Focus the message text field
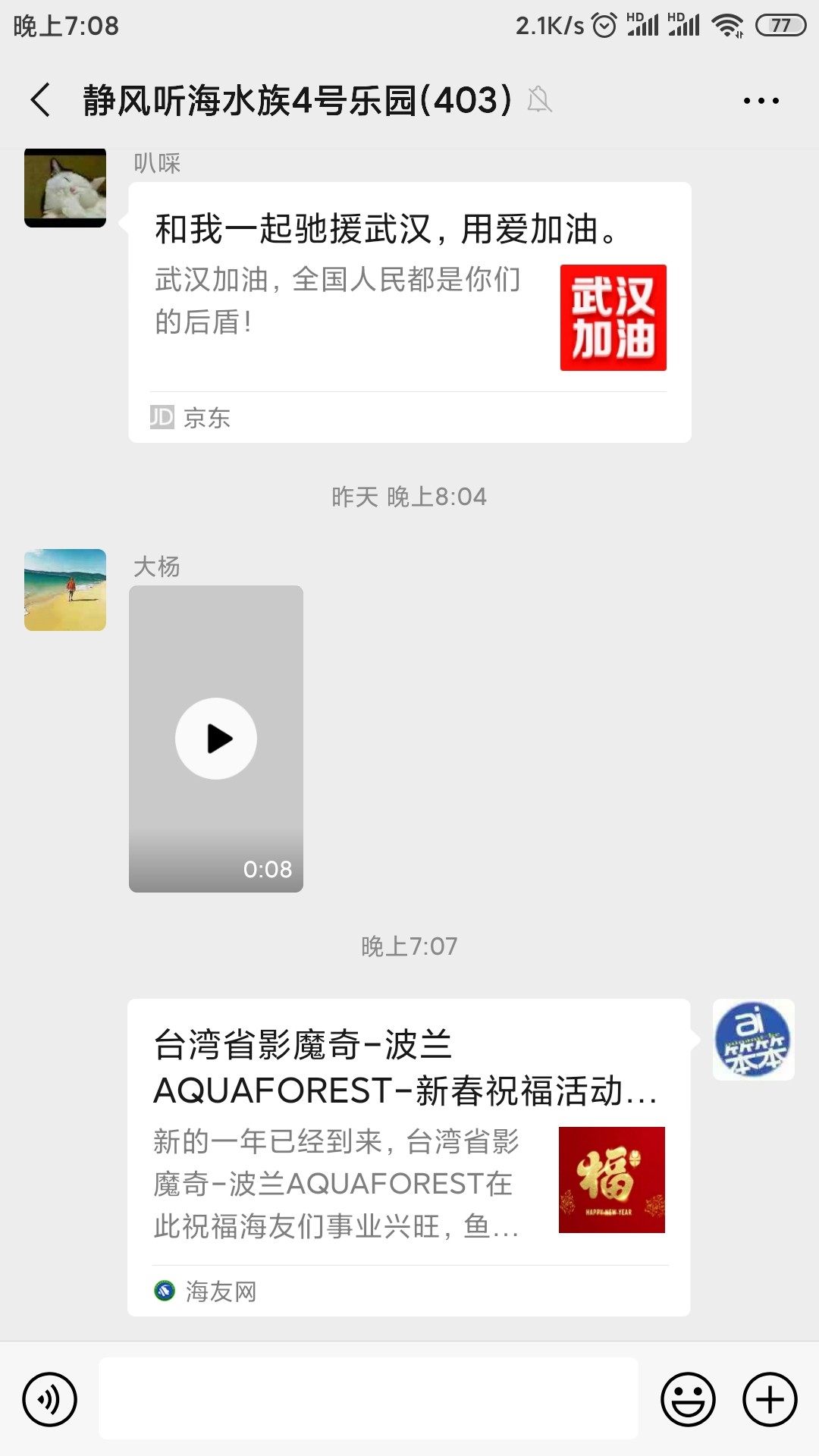This screenshot has height=1456, width=819. coord(369,1398)
